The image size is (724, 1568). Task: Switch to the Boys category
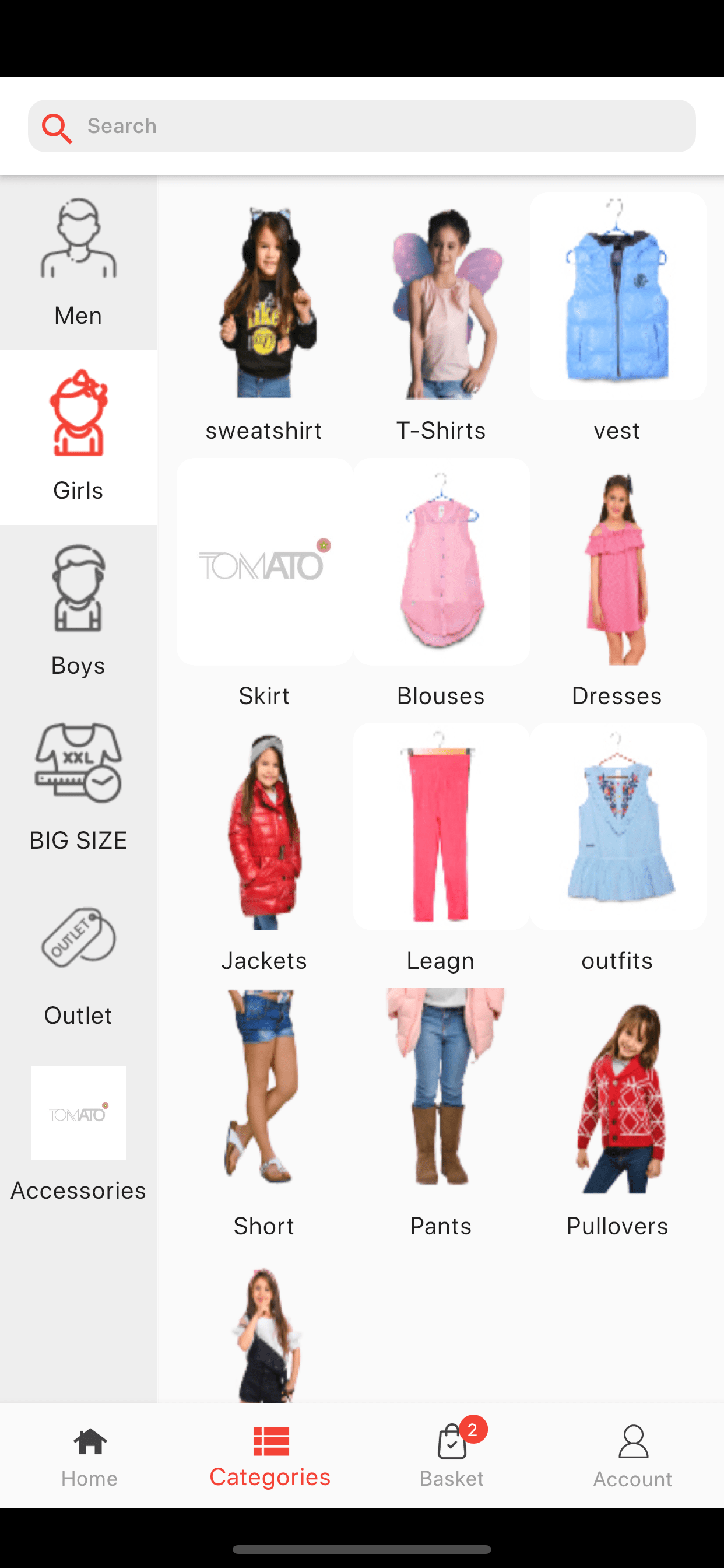click(79, 612)
